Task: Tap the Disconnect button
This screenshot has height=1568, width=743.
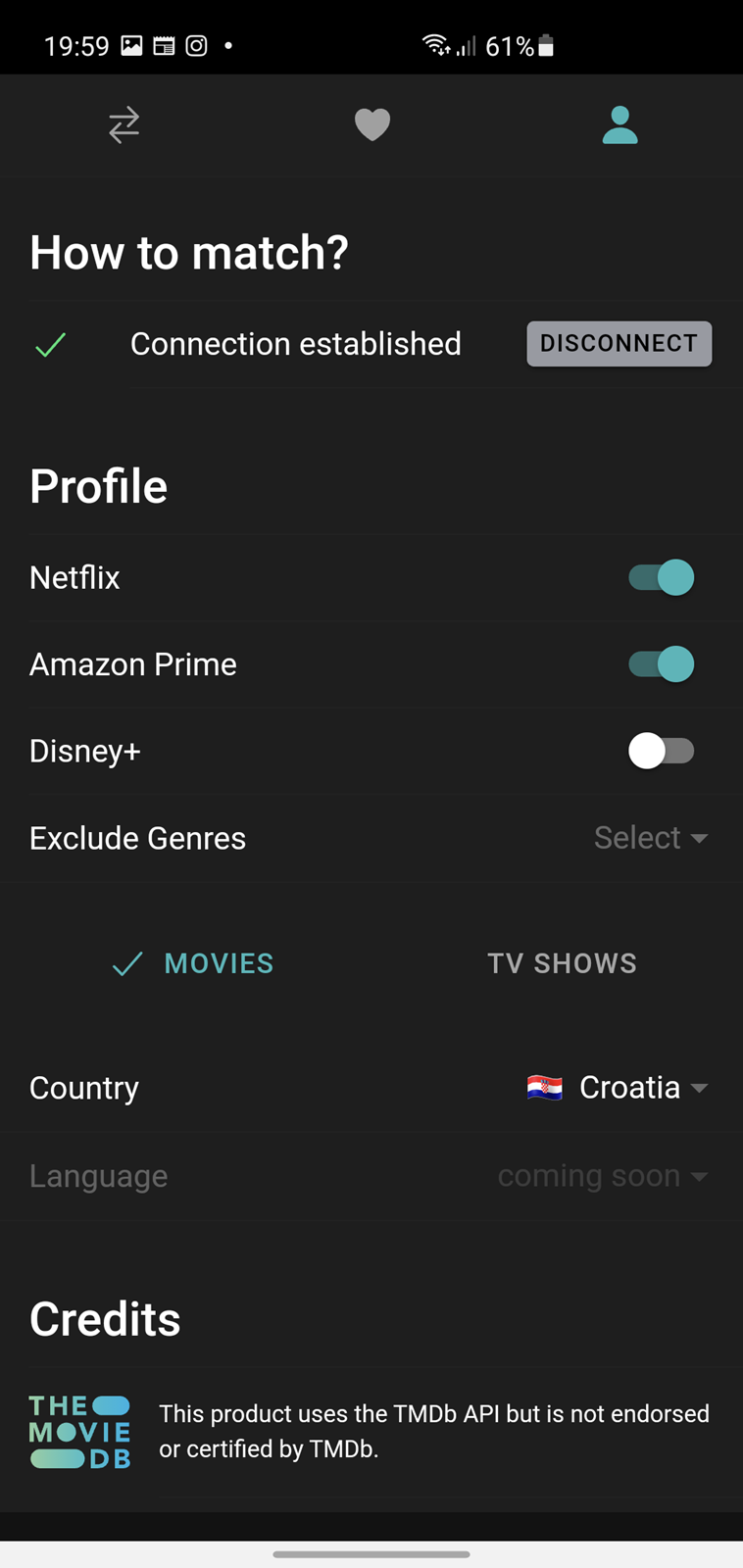Action: point(619,344)
